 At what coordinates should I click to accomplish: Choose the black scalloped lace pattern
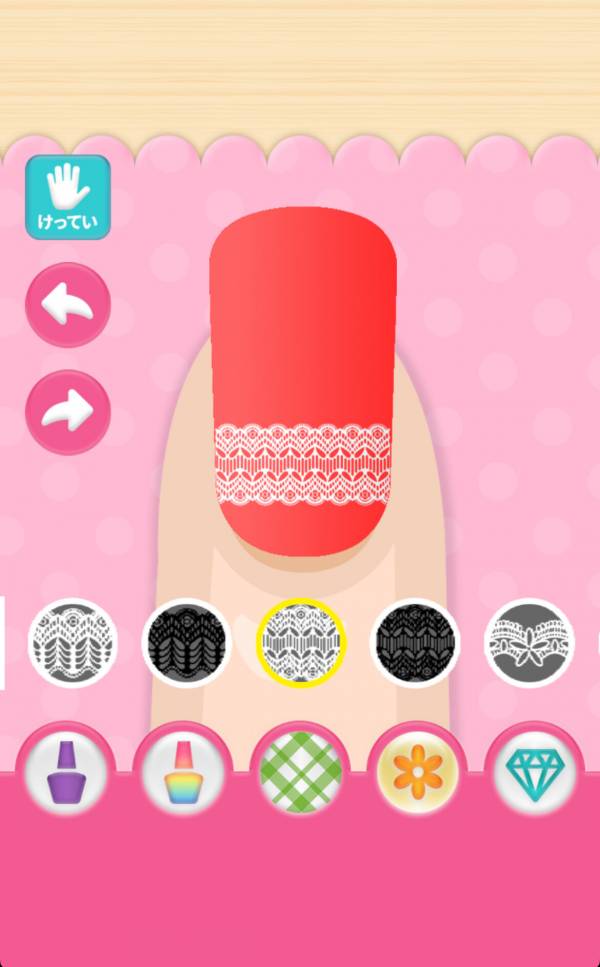187,642
